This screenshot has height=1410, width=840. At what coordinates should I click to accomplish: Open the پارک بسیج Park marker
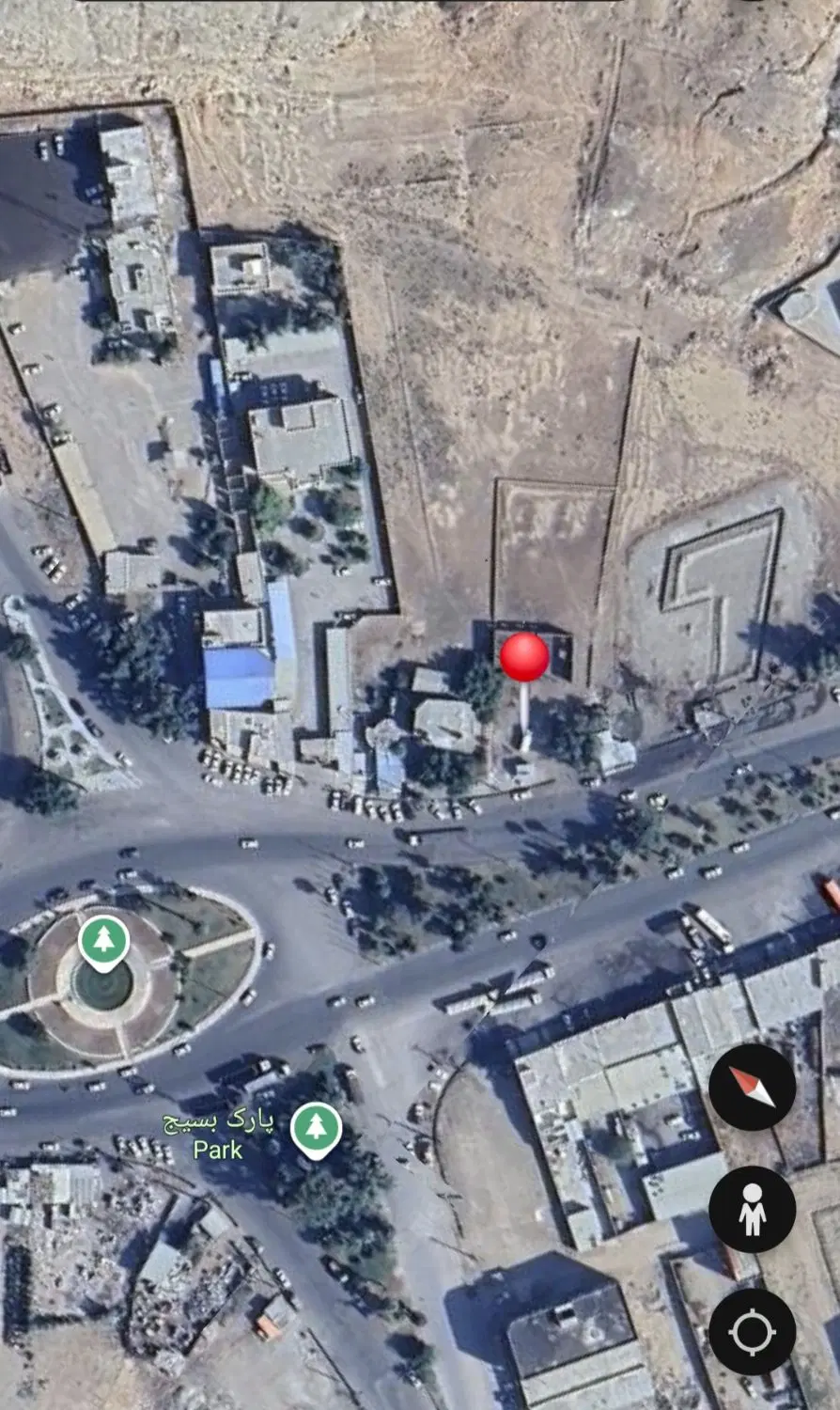click(x=316, y=1131)
